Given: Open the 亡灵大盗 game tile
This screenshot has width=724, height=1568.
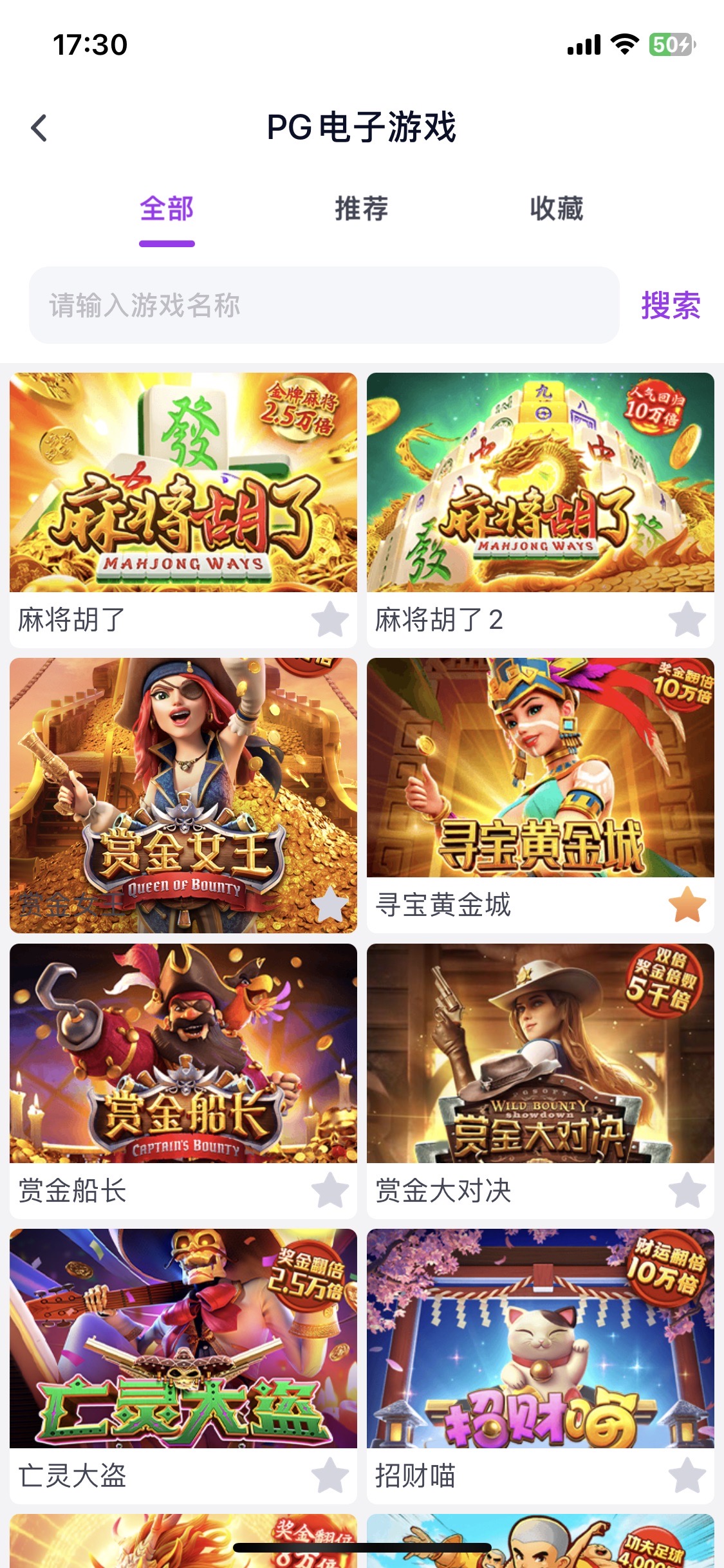Looking at the screenshot, I should click(183, 1338).
